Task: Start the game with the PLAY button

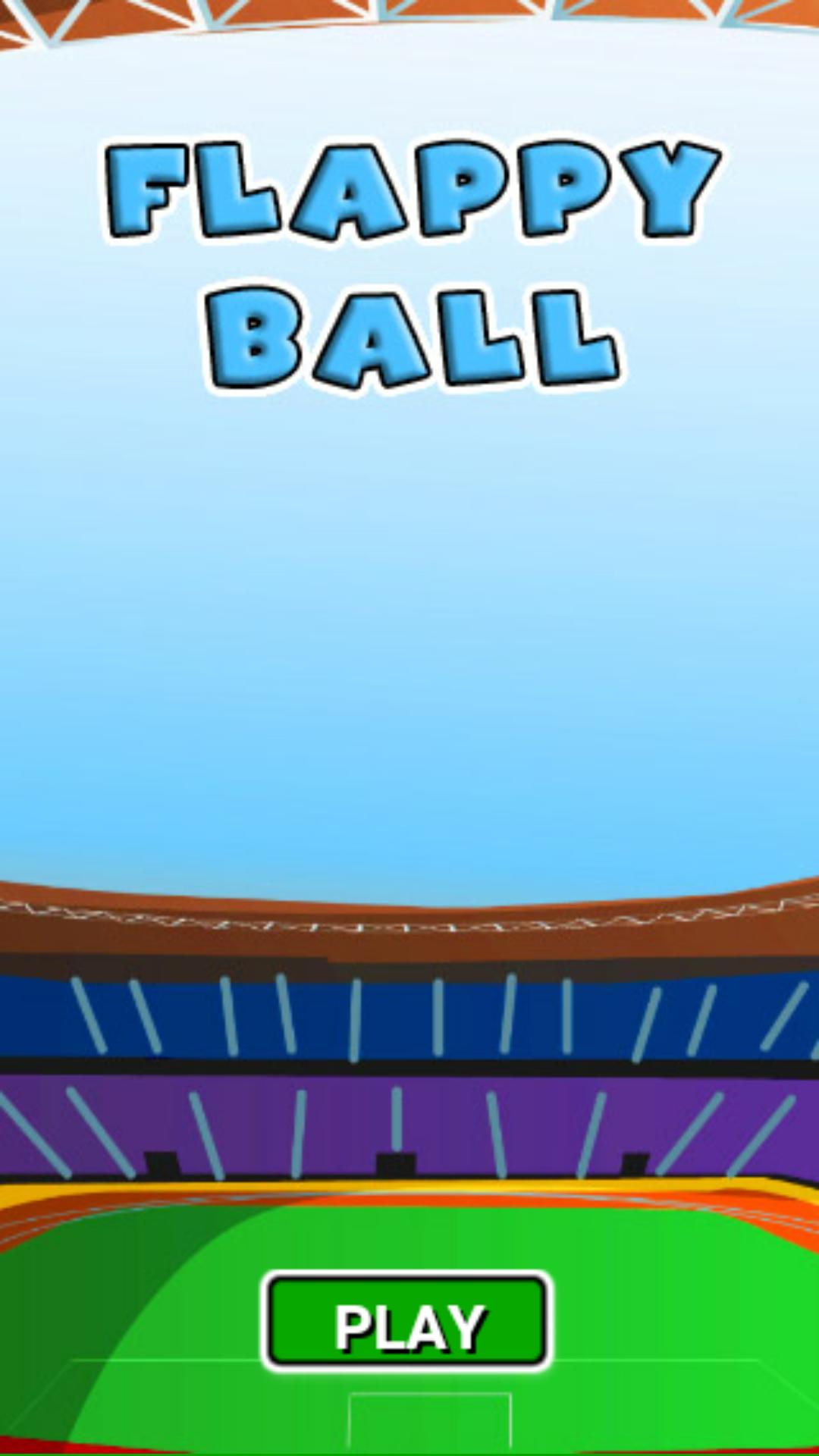Action: [x=407, y=1323]
